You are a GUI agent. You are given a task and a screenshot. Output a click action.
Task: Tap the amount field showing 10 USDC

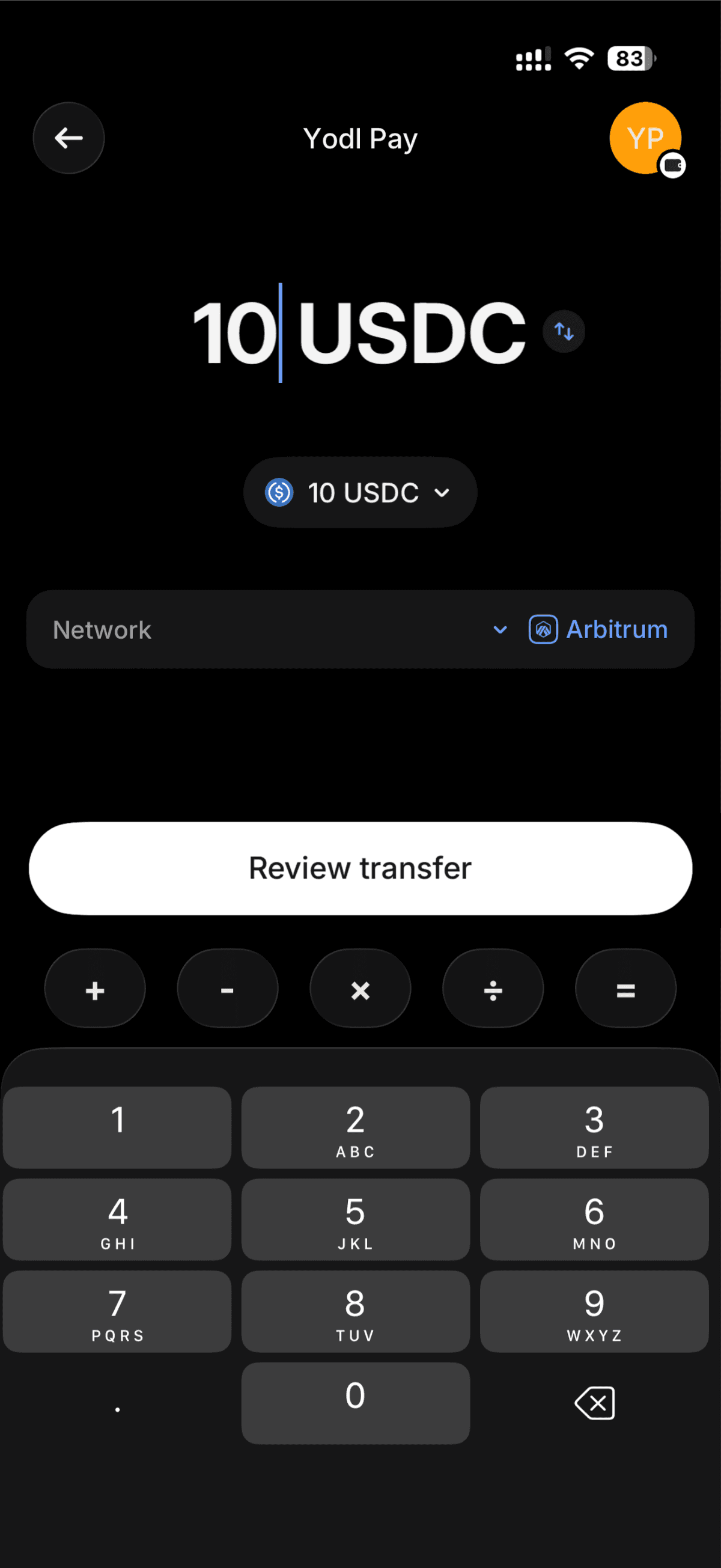(x=360, y=331)
